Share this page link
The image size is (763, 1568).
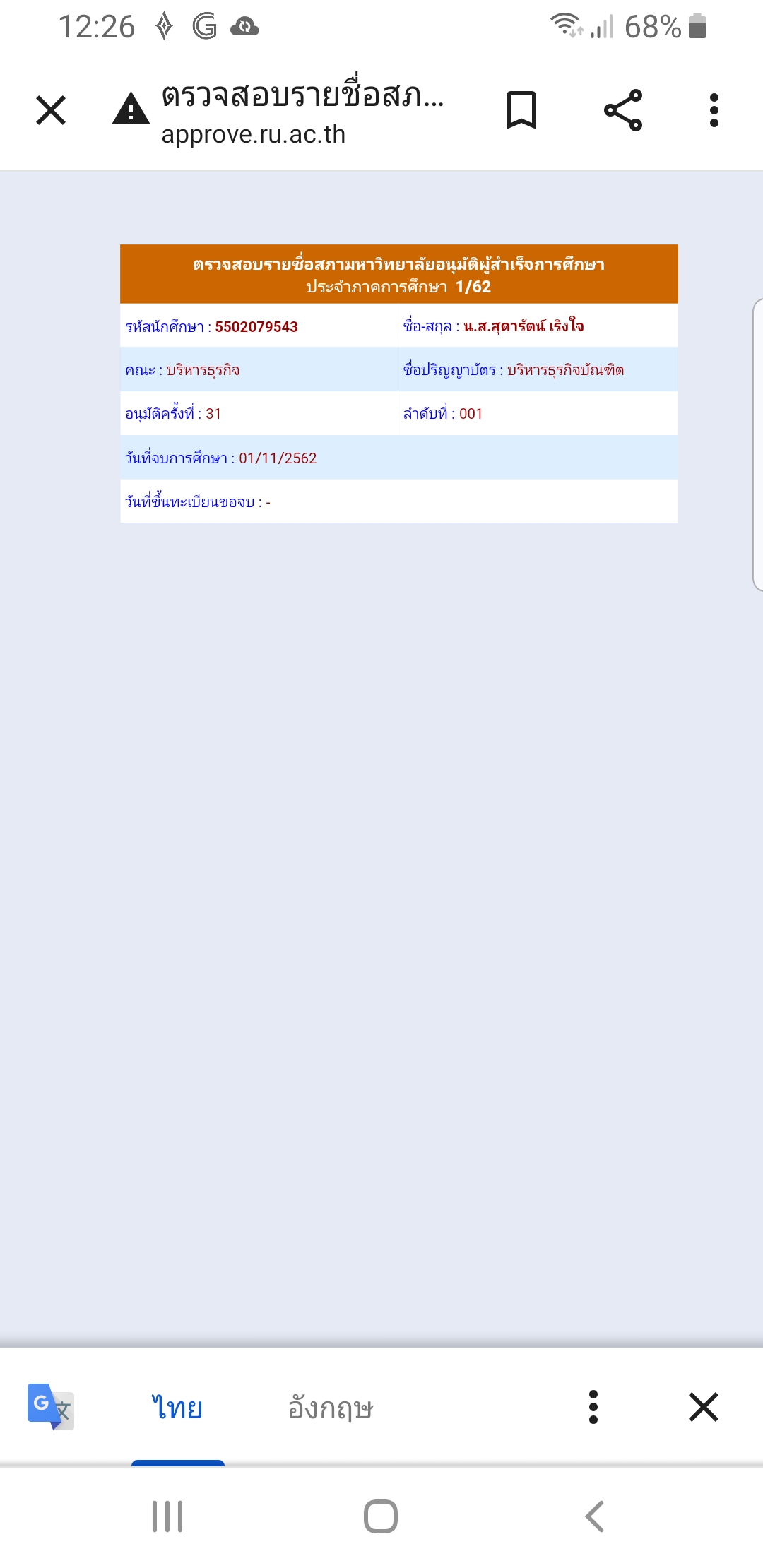623,110
